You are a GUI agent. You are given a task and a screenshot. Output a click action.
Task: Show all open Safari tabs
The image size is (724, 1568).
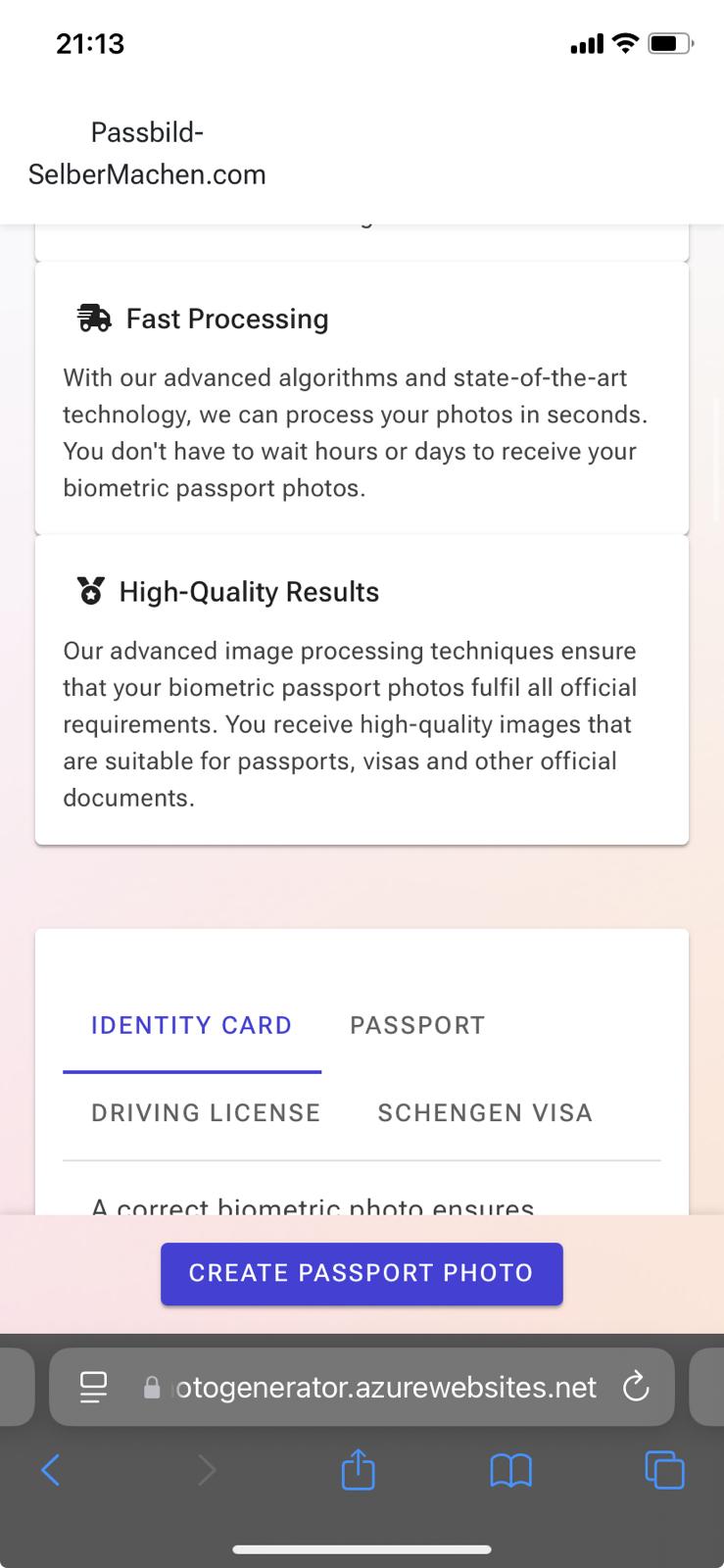pos(664,1470)
